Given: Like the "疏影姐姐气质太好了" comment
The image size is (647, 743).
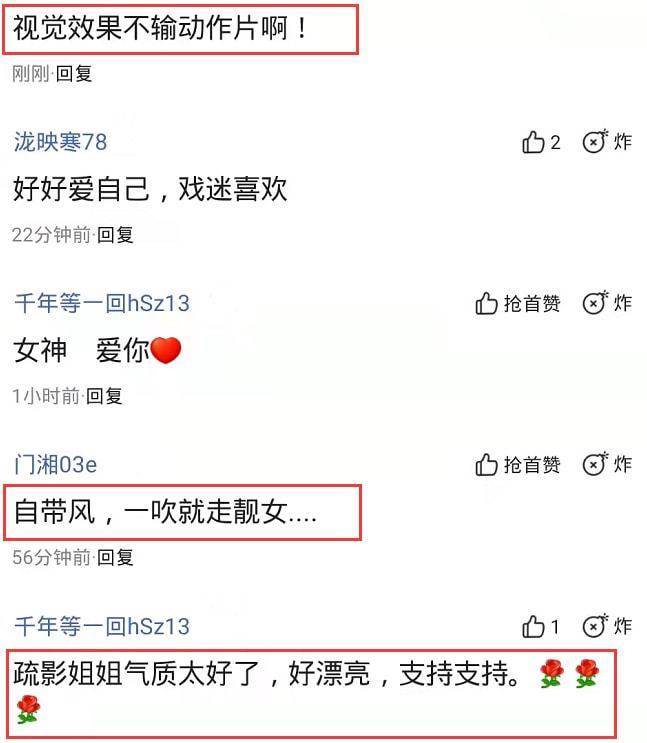Looking at the screenshot, I should pos(534,627).
